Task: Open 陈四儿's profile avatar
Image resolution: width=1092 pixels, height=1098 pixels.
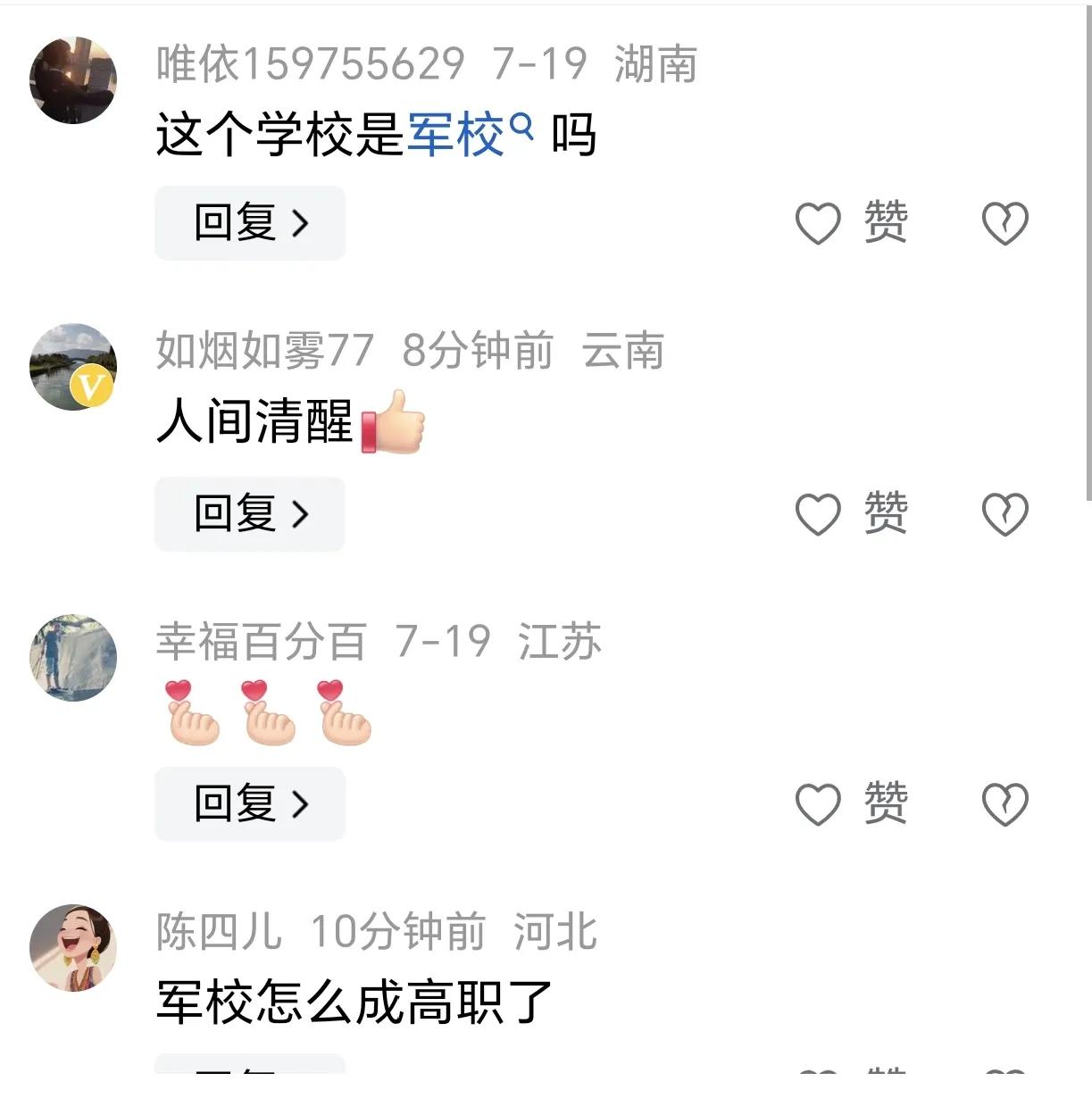Action: click(x=73, y=948)
